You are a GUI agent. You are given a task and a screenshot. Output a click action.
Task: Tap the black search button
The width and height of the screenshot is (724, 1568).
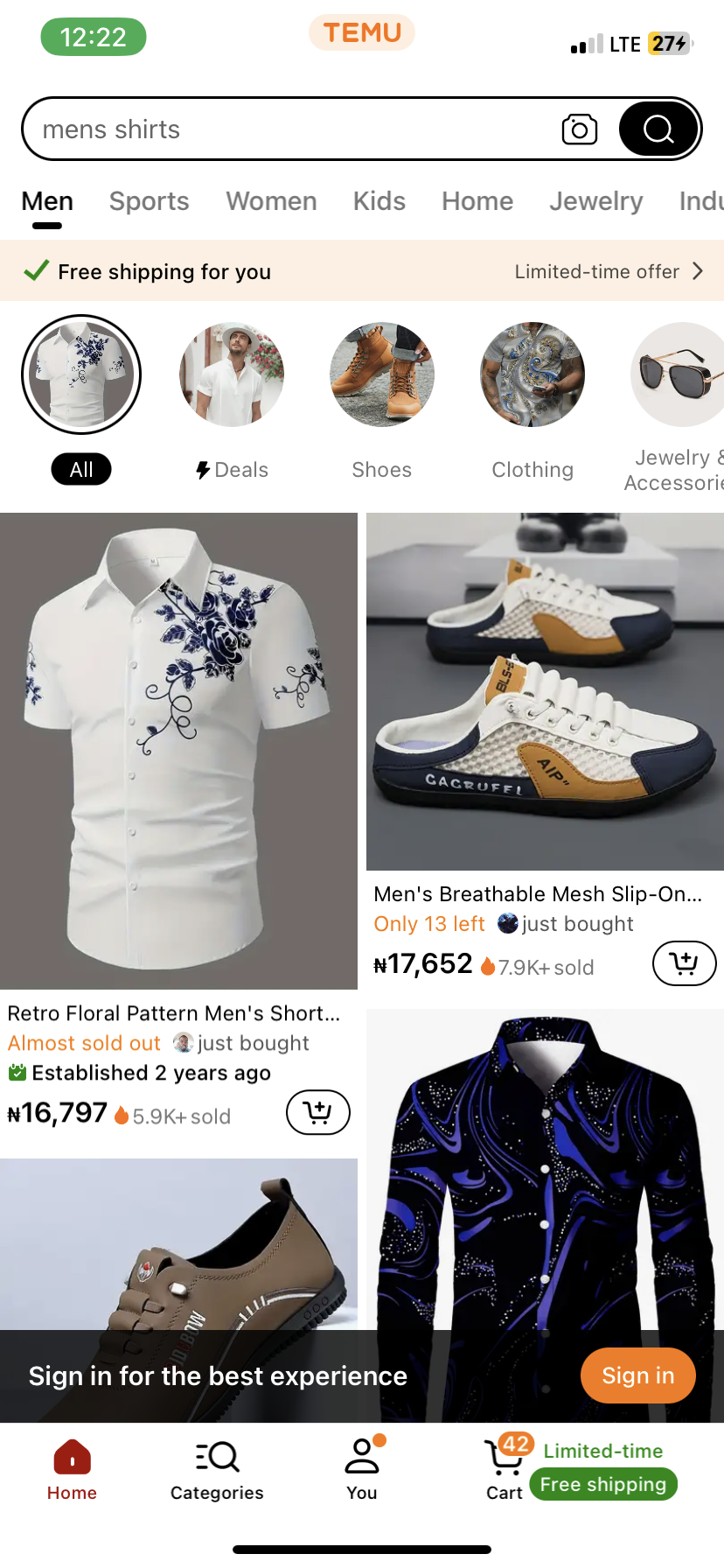(x=658, y=129)
